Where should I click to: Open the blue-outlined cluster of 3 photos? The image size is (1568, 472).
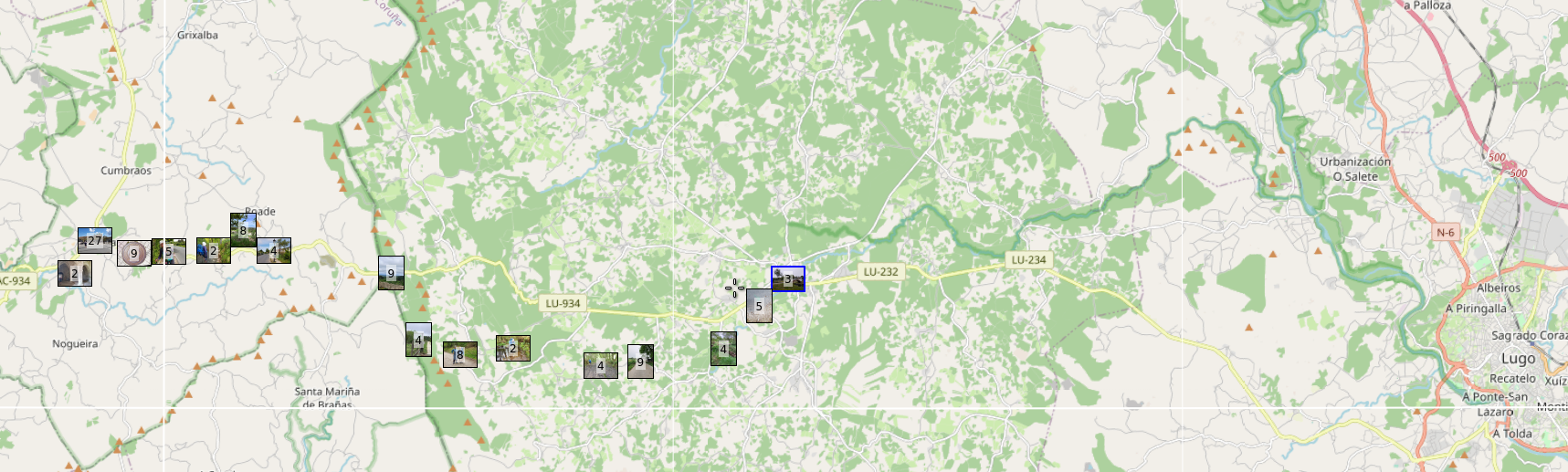(x=787, y=278)
